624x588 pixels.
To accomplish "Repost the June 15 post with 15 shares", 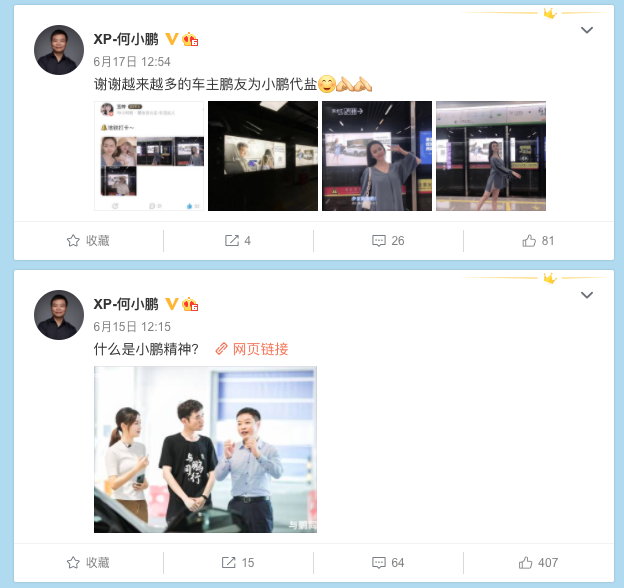I will (238, 563).
